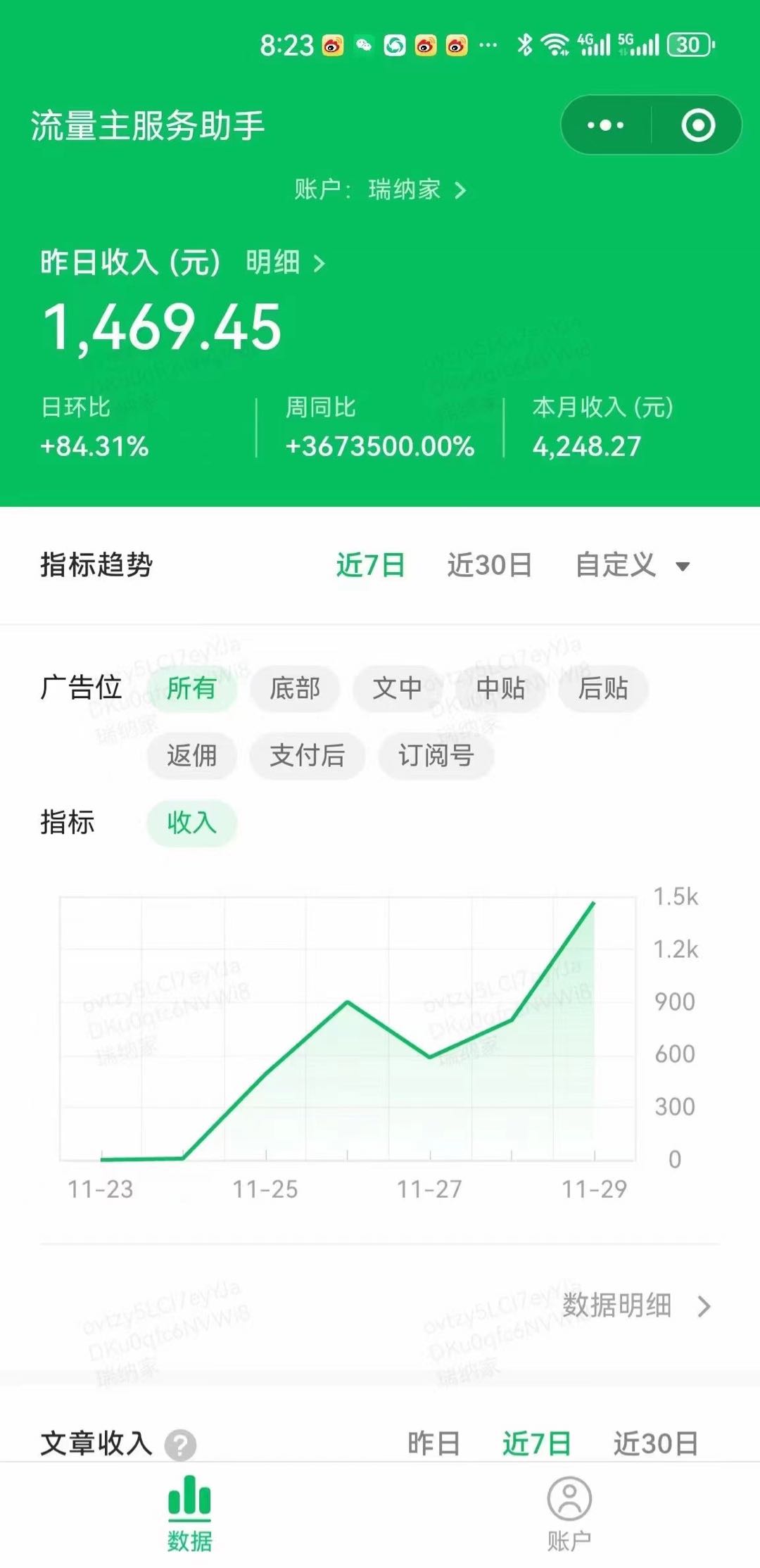Filter by 文中 ad slot
This screenshot has height=1568, width=760.
tap(398, 688)
